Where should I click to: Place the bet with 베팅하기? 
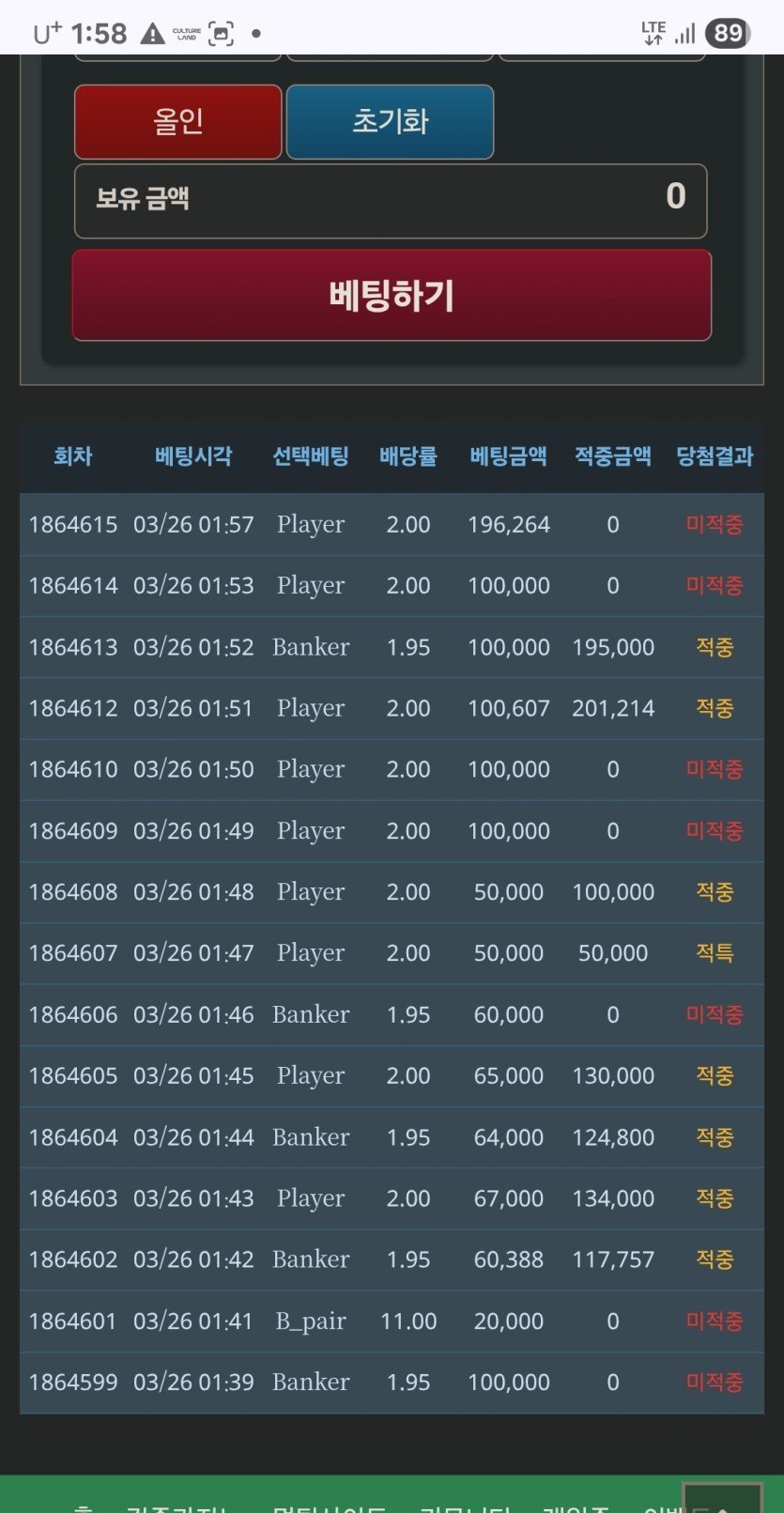392,295
